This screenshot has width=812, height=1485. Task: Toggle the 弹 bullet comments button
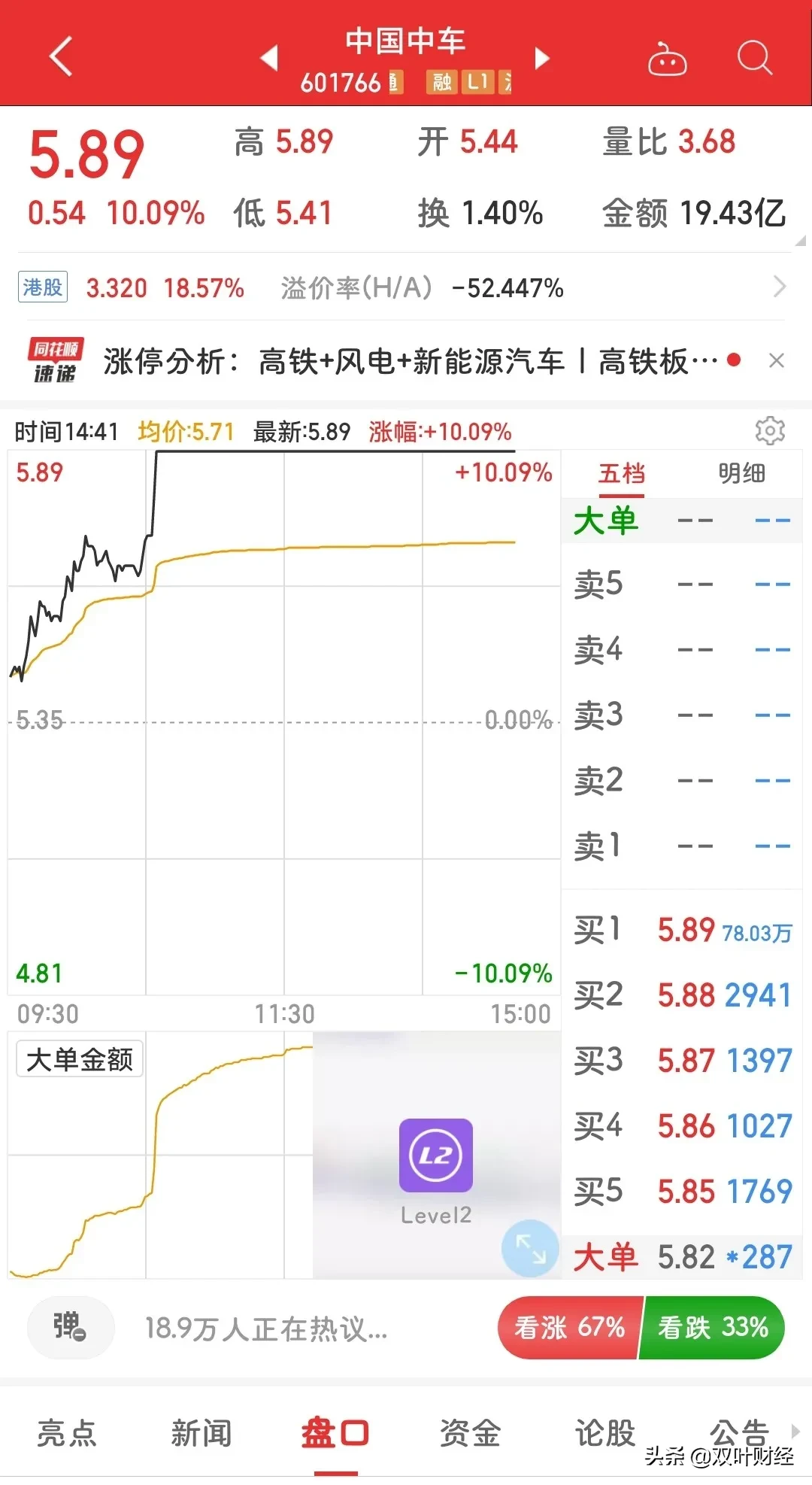coord(70,1327)
